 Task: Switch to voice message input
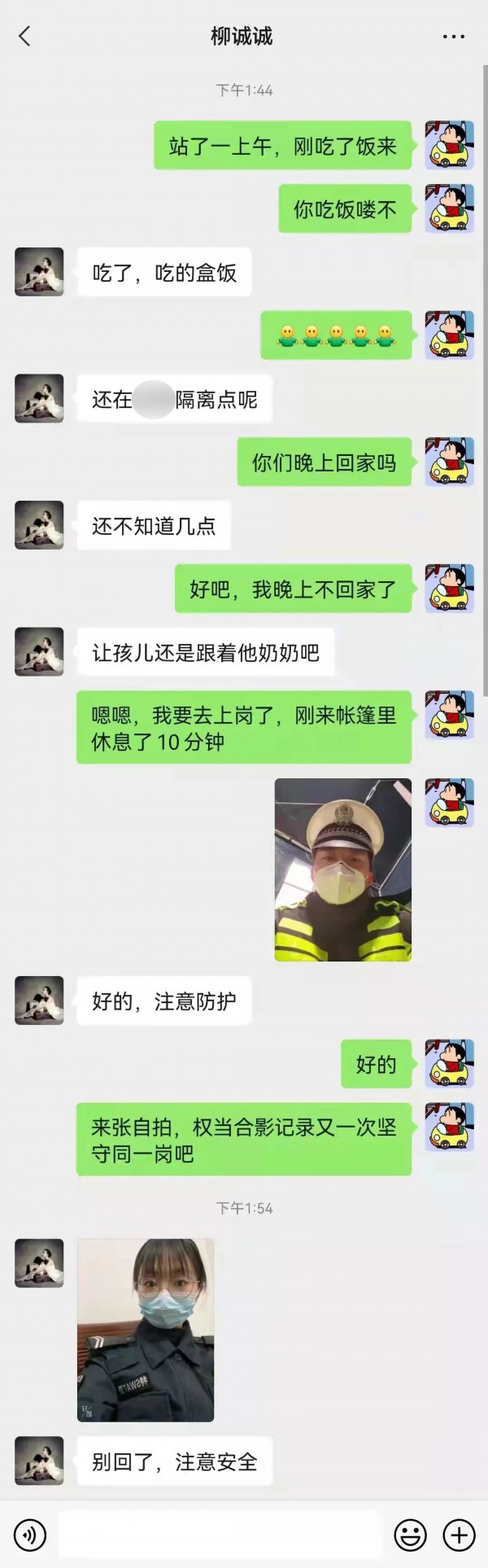(30, 1535)
